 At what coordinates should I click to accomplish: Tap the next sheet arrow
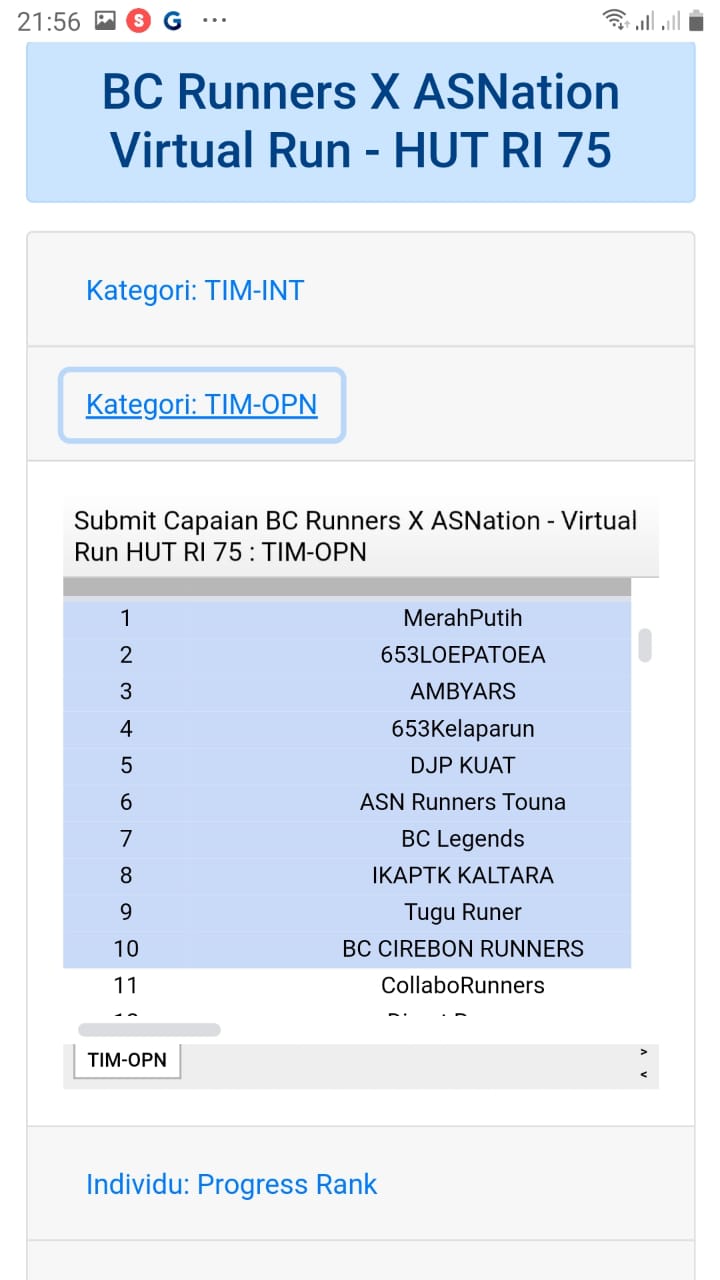[643, 1052]
